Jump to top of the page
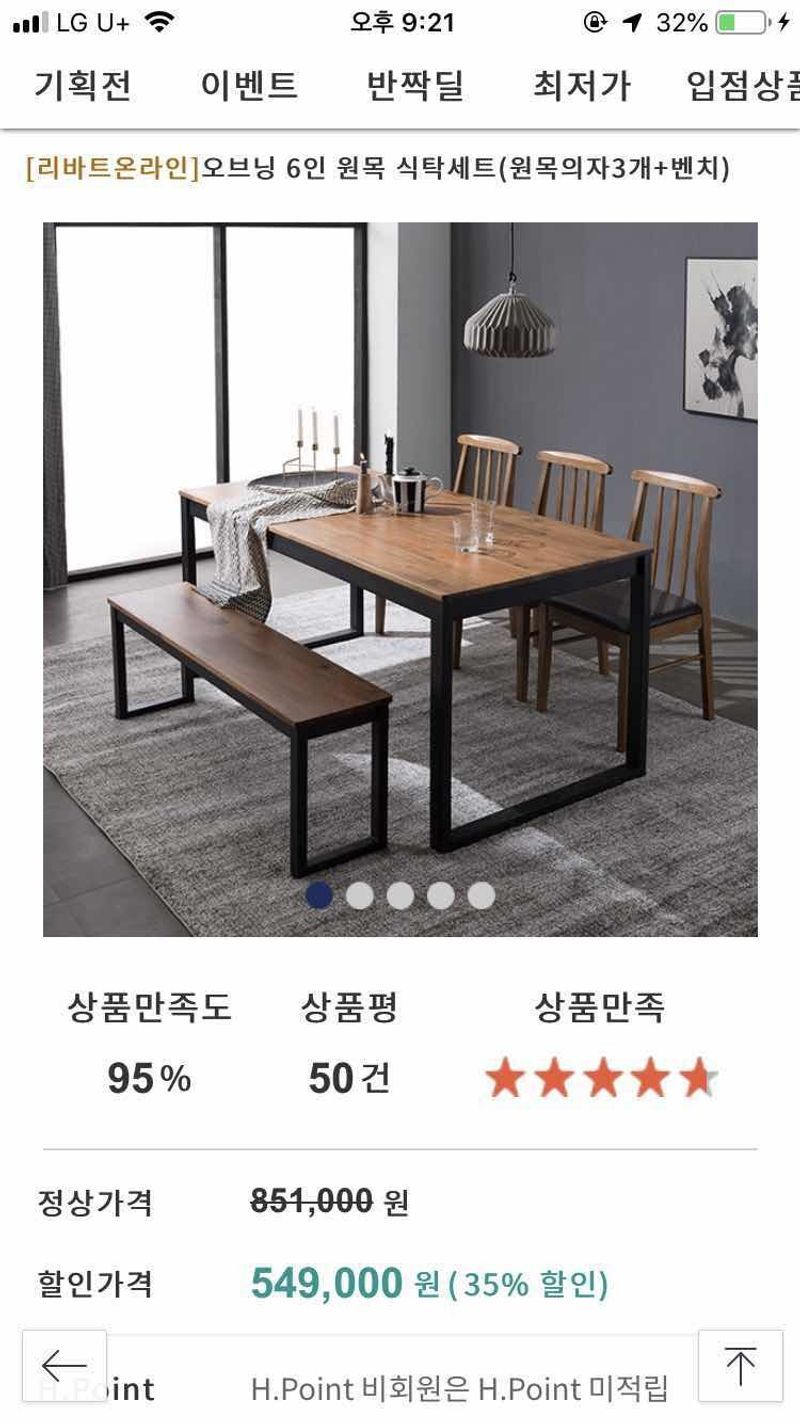The image size is (800, 1423). tap(740, 1366)
